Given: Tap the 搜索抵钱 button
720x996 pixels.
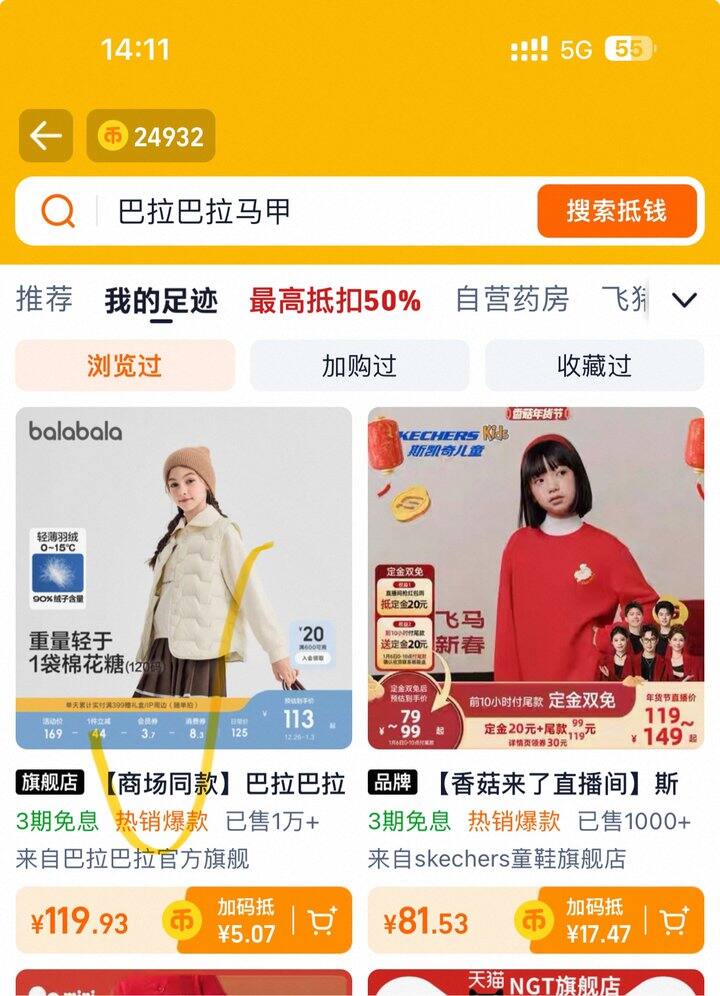Looking at the screenshot, I should (616, 211).
